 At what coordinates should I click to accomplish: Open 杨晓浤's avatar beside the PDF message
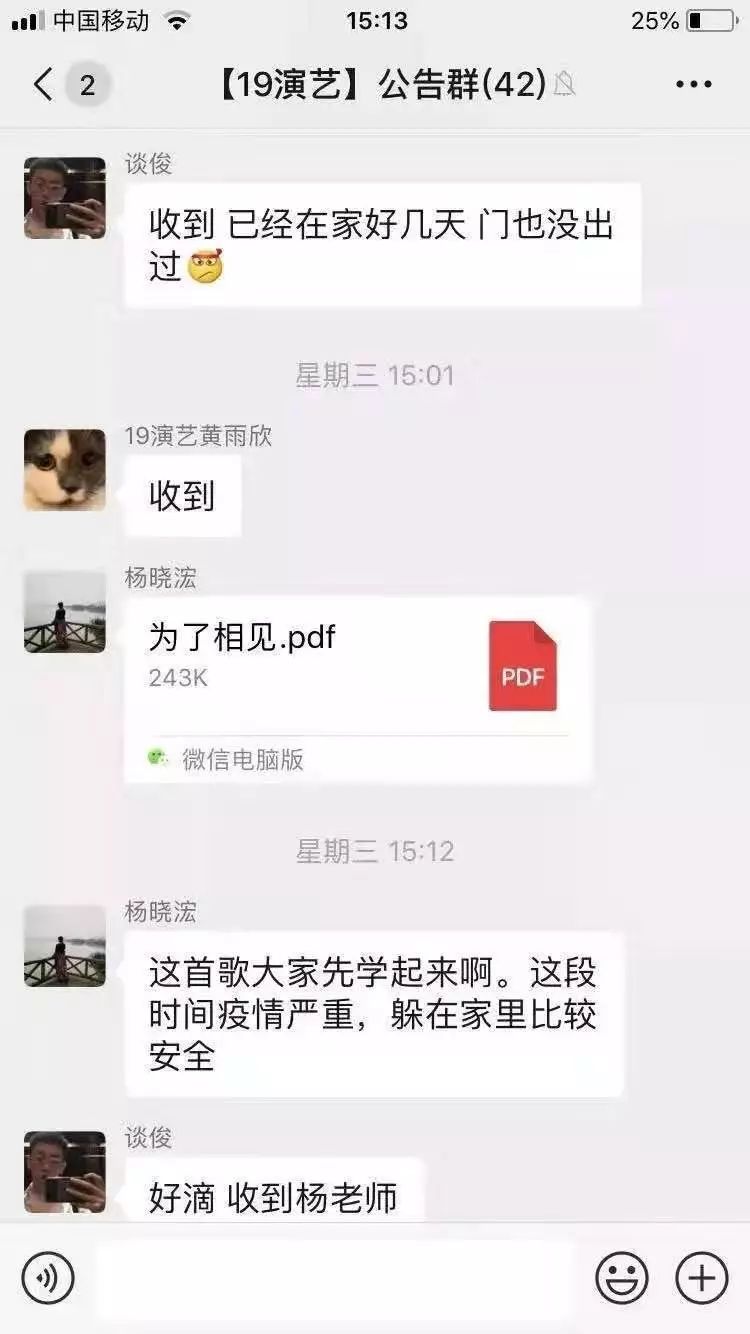65,612
